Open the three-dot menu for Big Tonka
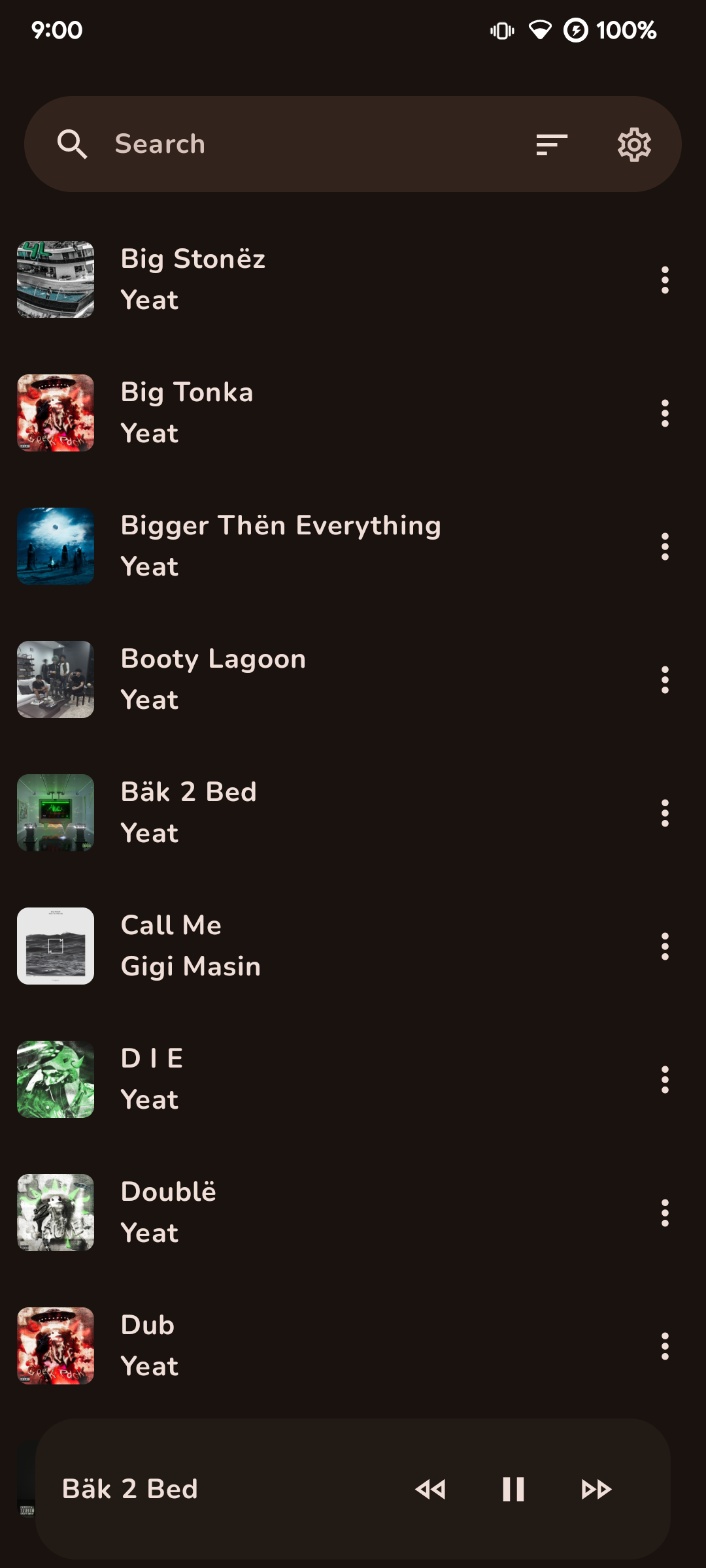 [665, 413]
